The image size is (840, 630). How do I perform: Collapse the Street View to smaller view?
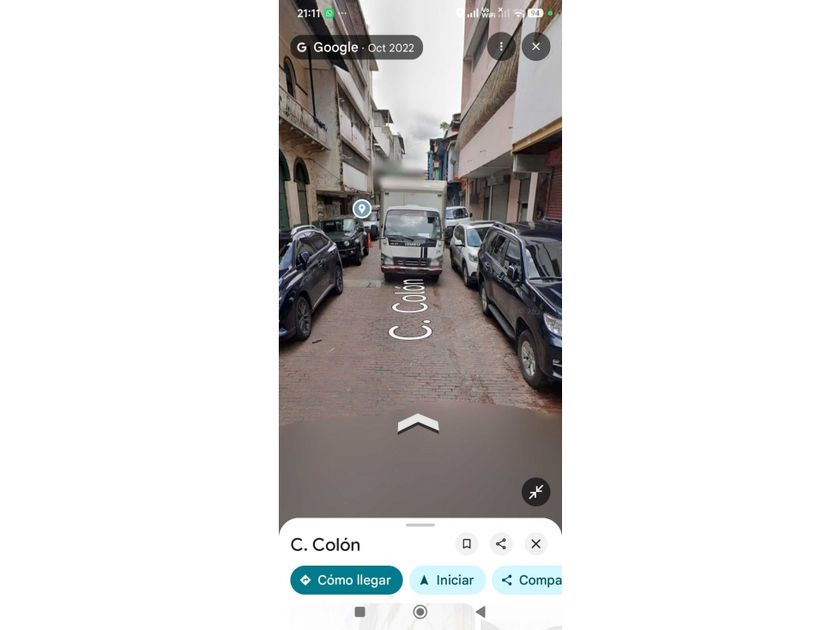(x=536, y=492)
